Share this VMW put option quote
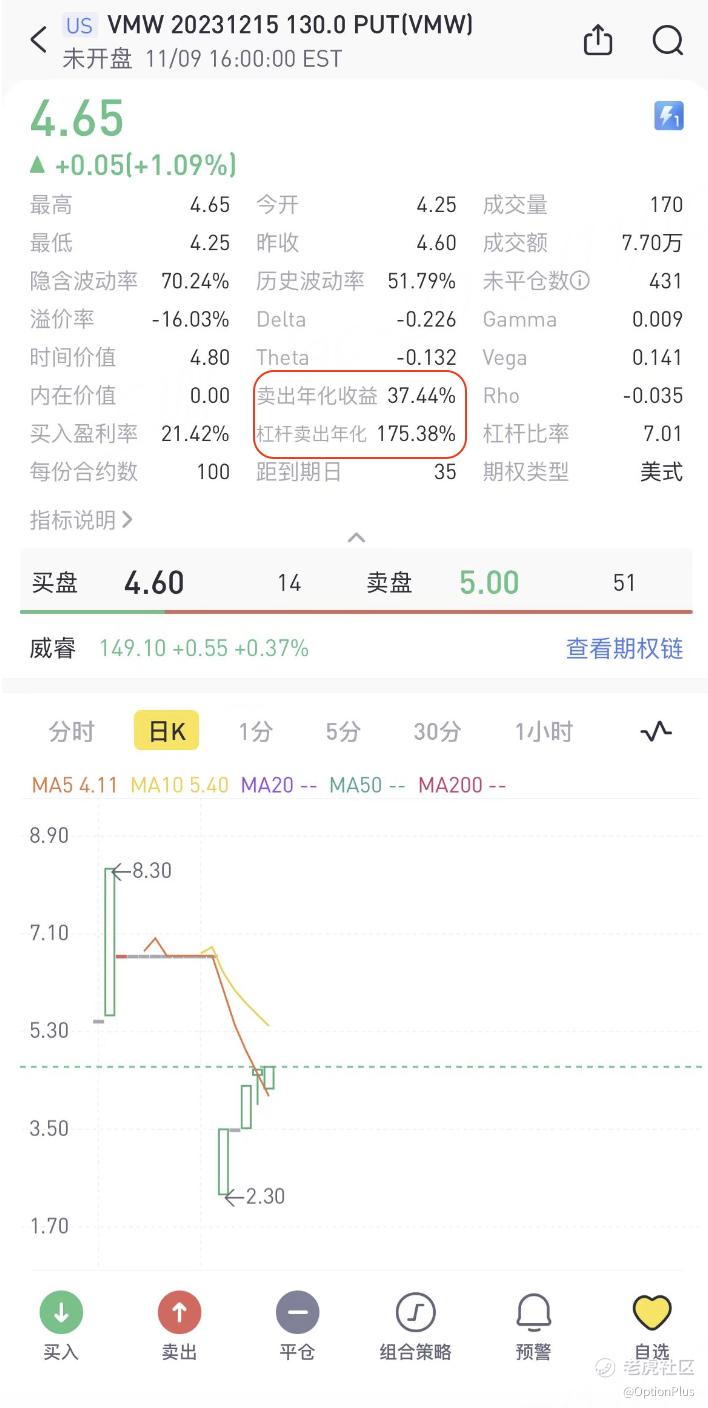The height and width of the screenshot is (1408, 708). [597, 40]
